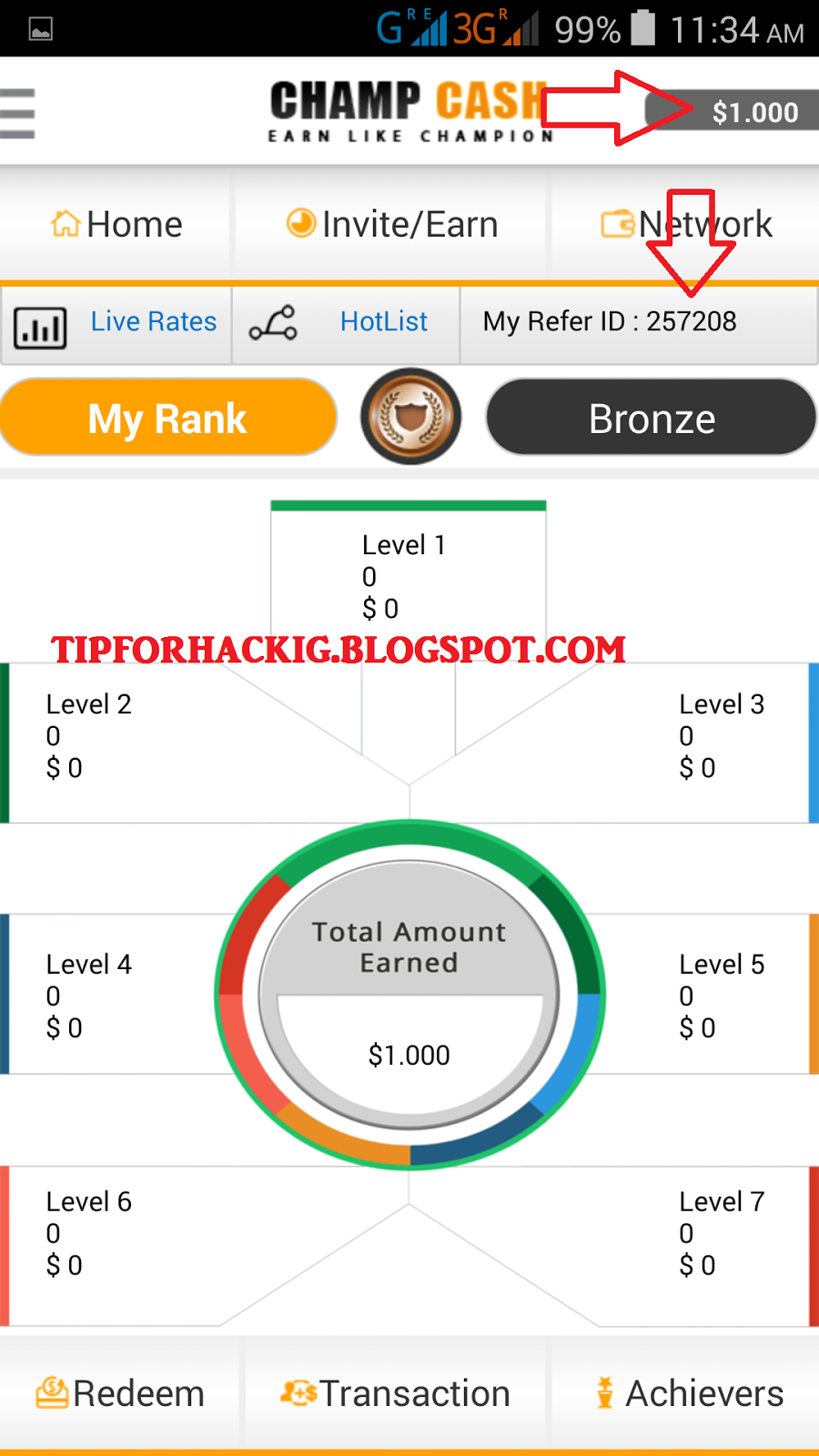View the Transaction history
The height and width of the screenshot is (1456, 819).
[395, 1393]
